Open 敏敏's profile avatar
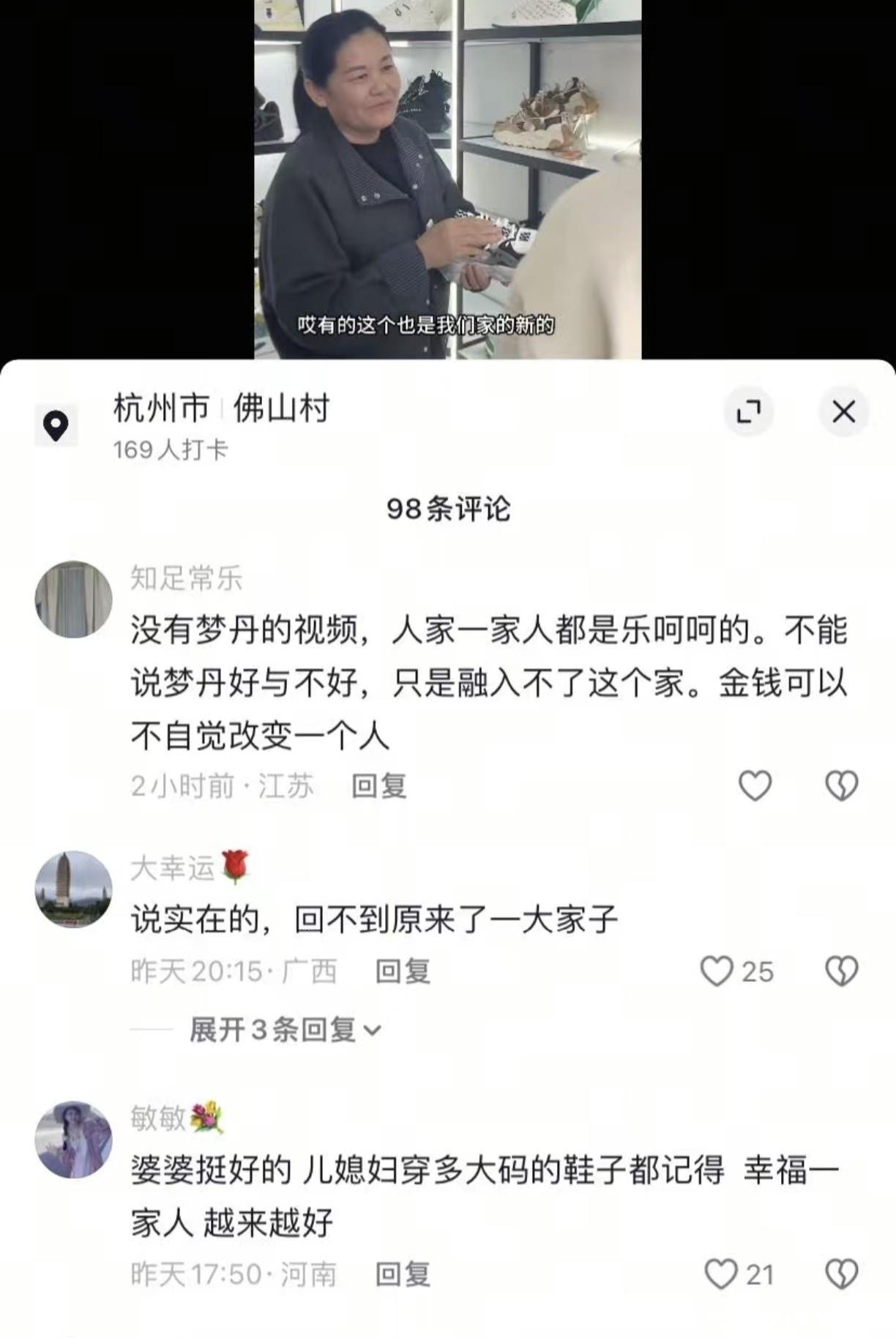Image resolution: width=896 pixels, height=1338 pixels. pos(73,1140)
